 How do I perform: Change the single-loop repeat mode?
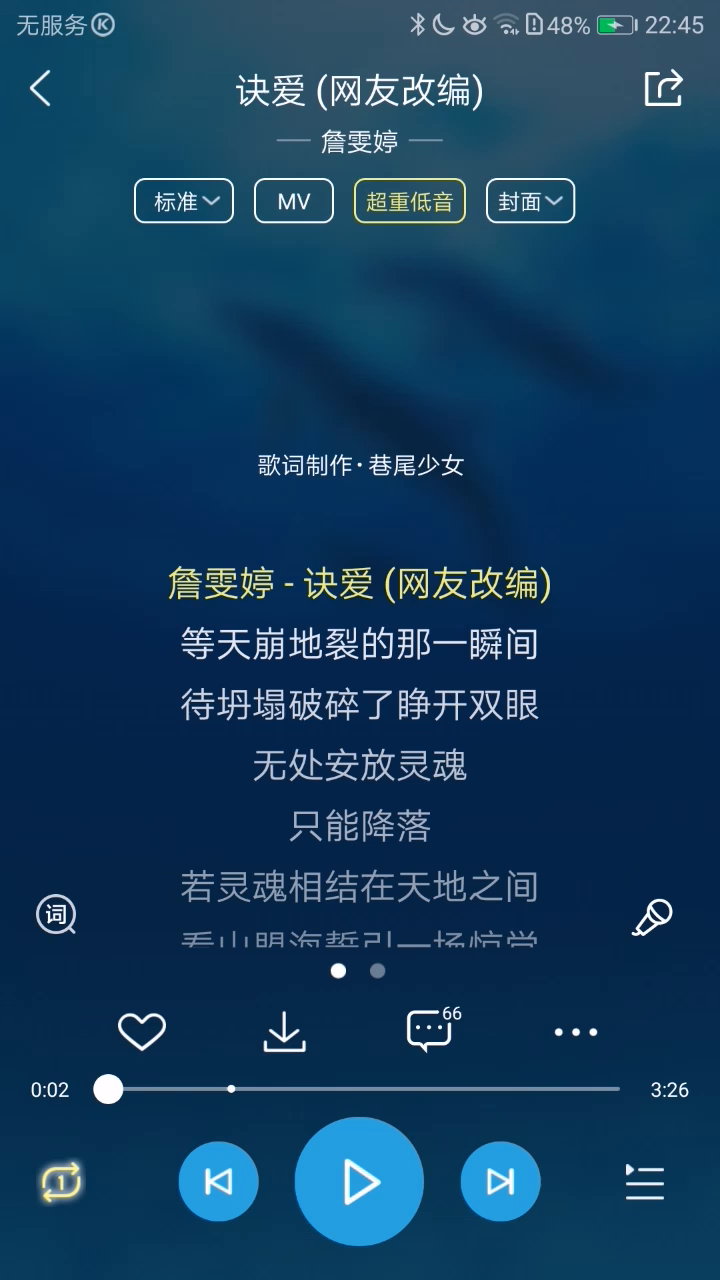61,1182
